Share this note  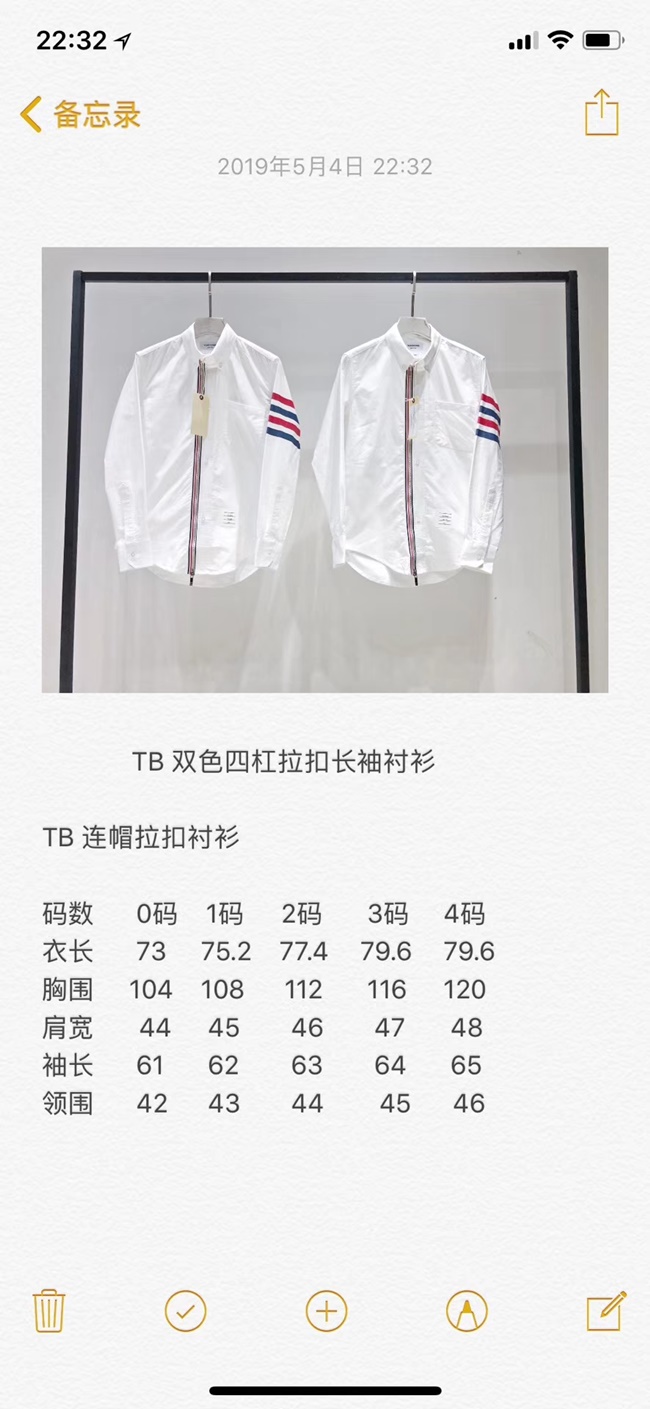click(x=601, y=112)
